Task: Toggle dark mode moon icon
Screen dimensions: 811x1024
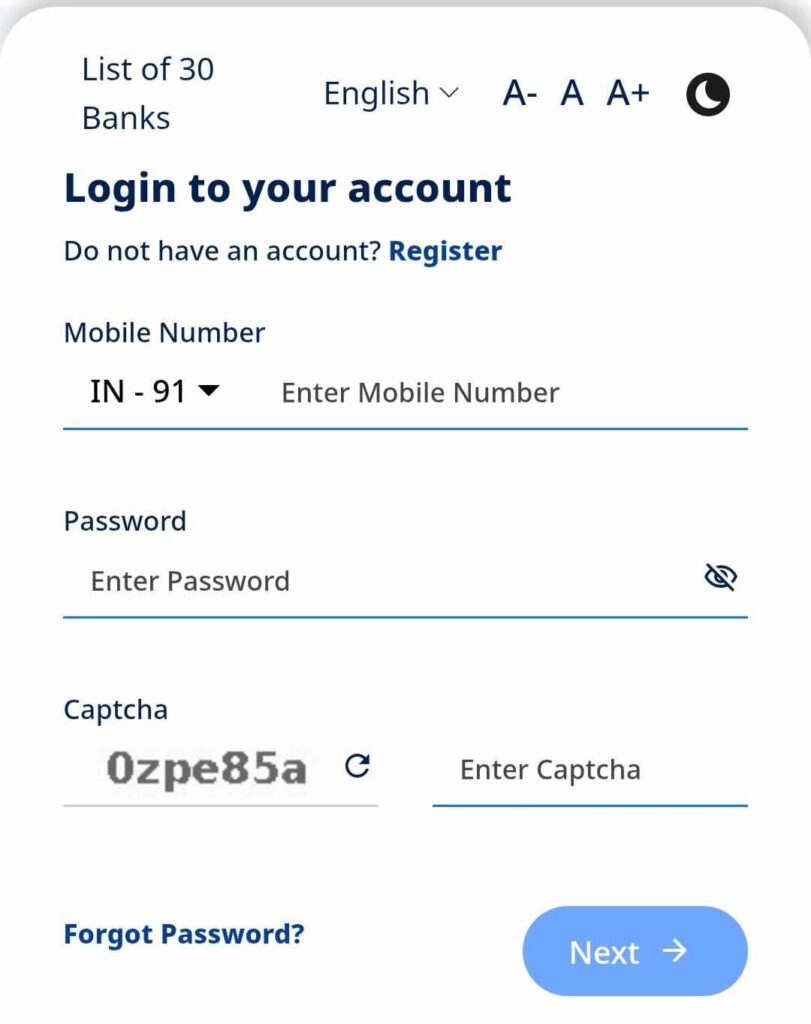Action: (x=708, y=96)
